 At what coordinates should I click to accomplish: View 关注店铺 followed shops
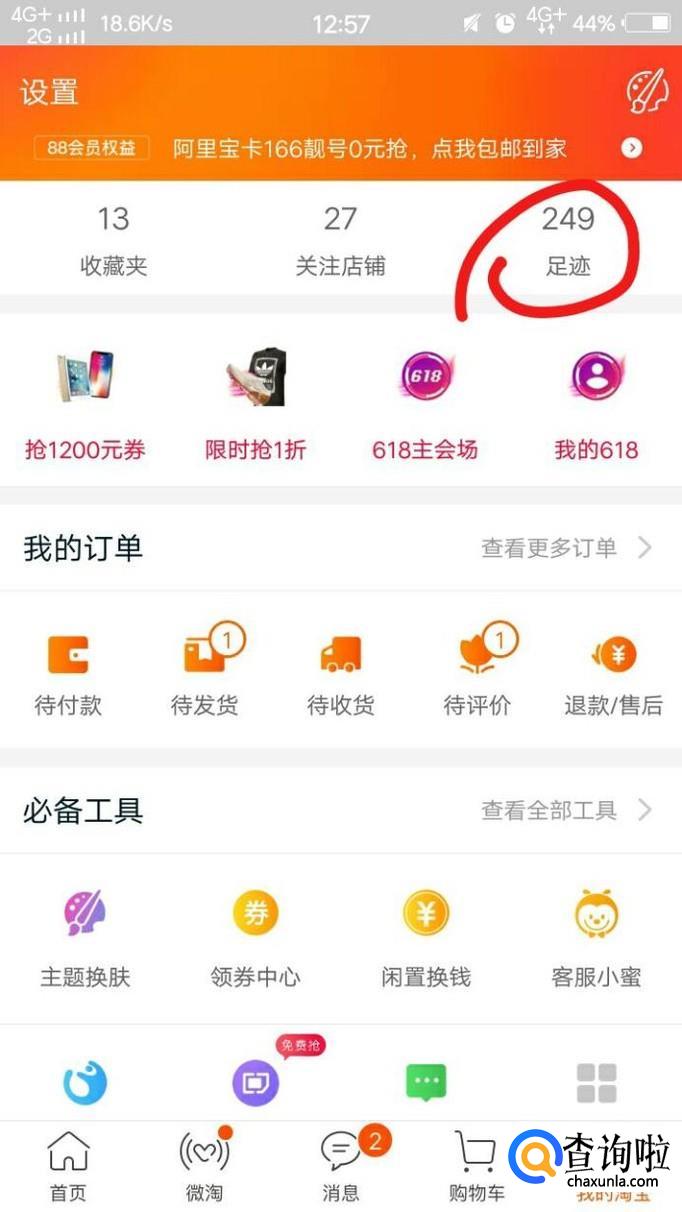(340, 239)
